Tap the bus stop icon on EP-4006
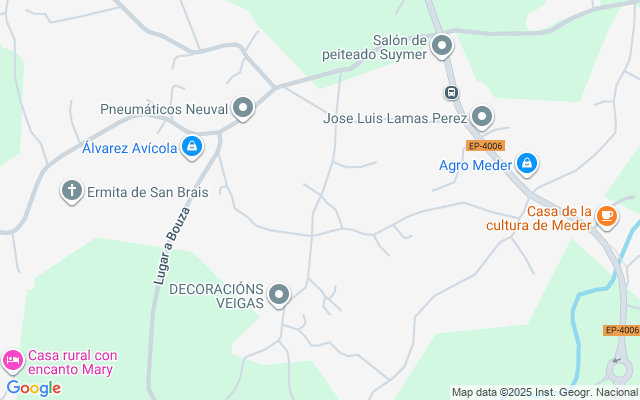The width and height of the screenshot is (640, 400). pyautogui.click(x=451, y=93)
